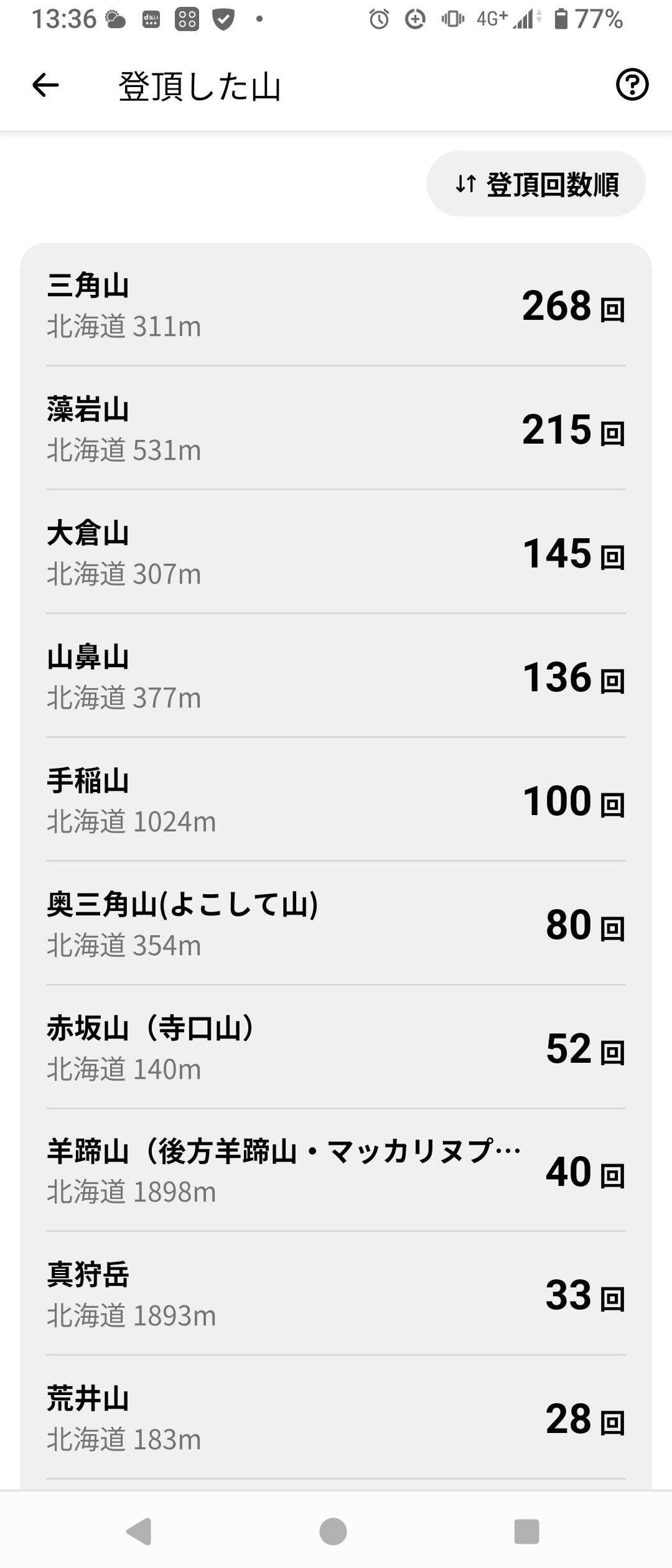Open recent apps from navigation bar
Viewport: 672px width, 1568px height.
click(x=526, y=1531)
